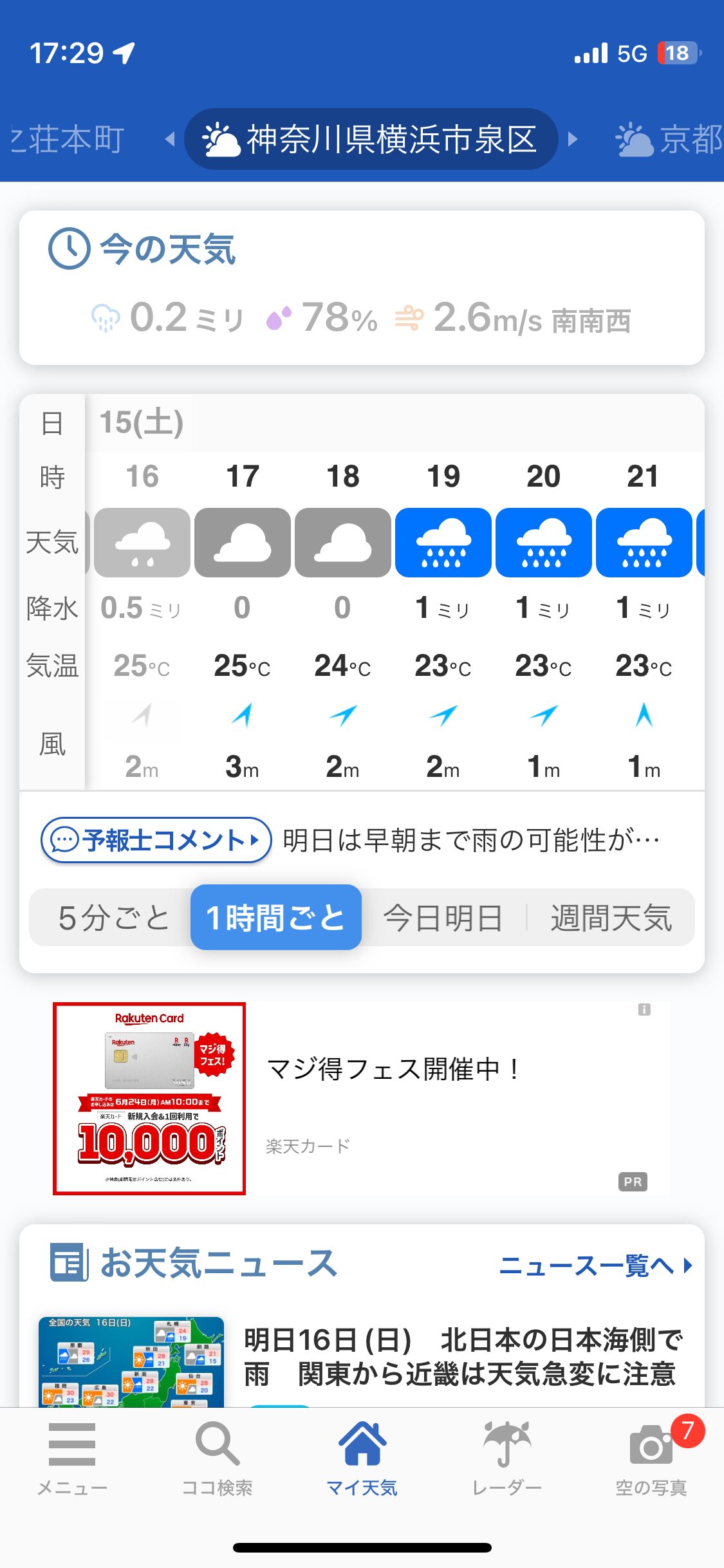Open 予報士コメント forecaster comment
Screen dimensions: 724x1568
pos(156,840)
